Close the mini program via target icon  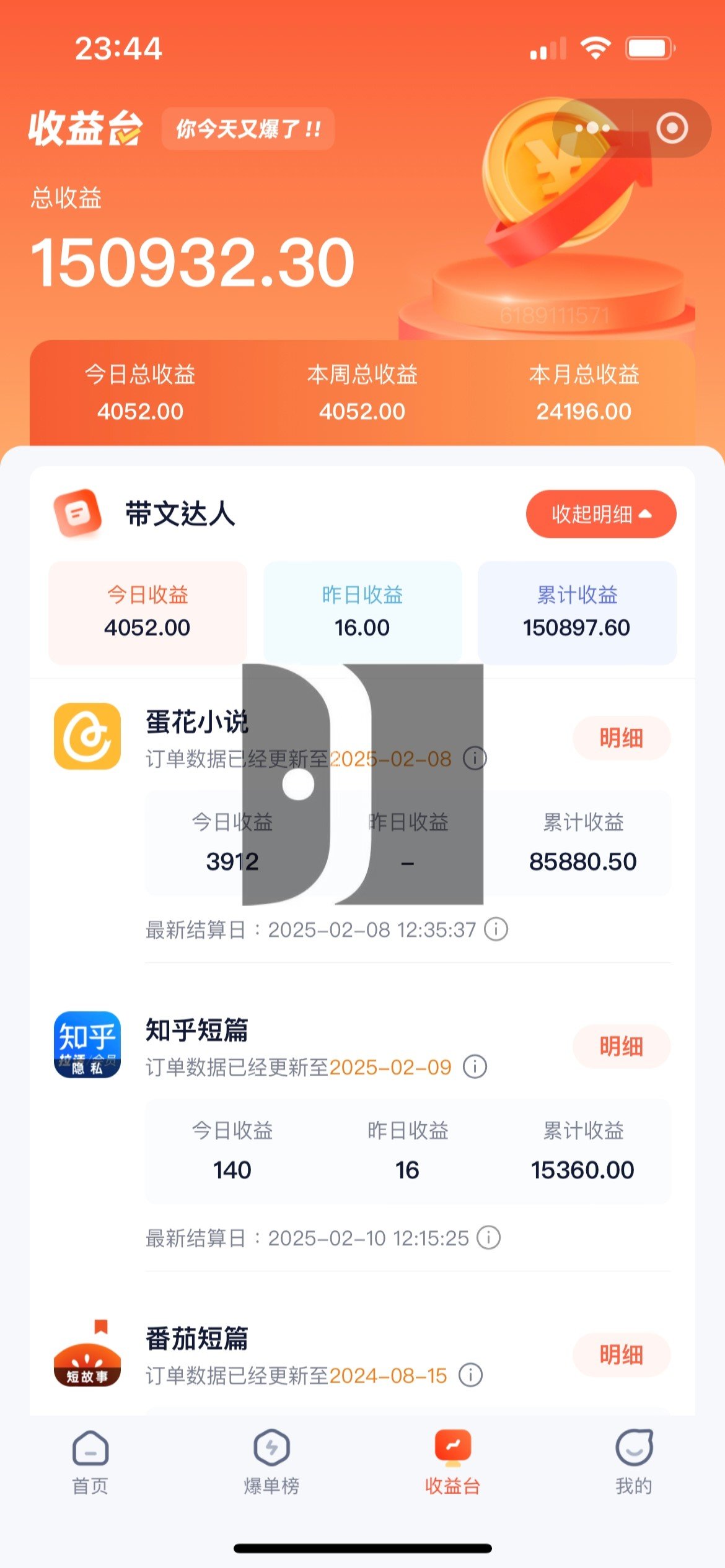coord(672,128)
